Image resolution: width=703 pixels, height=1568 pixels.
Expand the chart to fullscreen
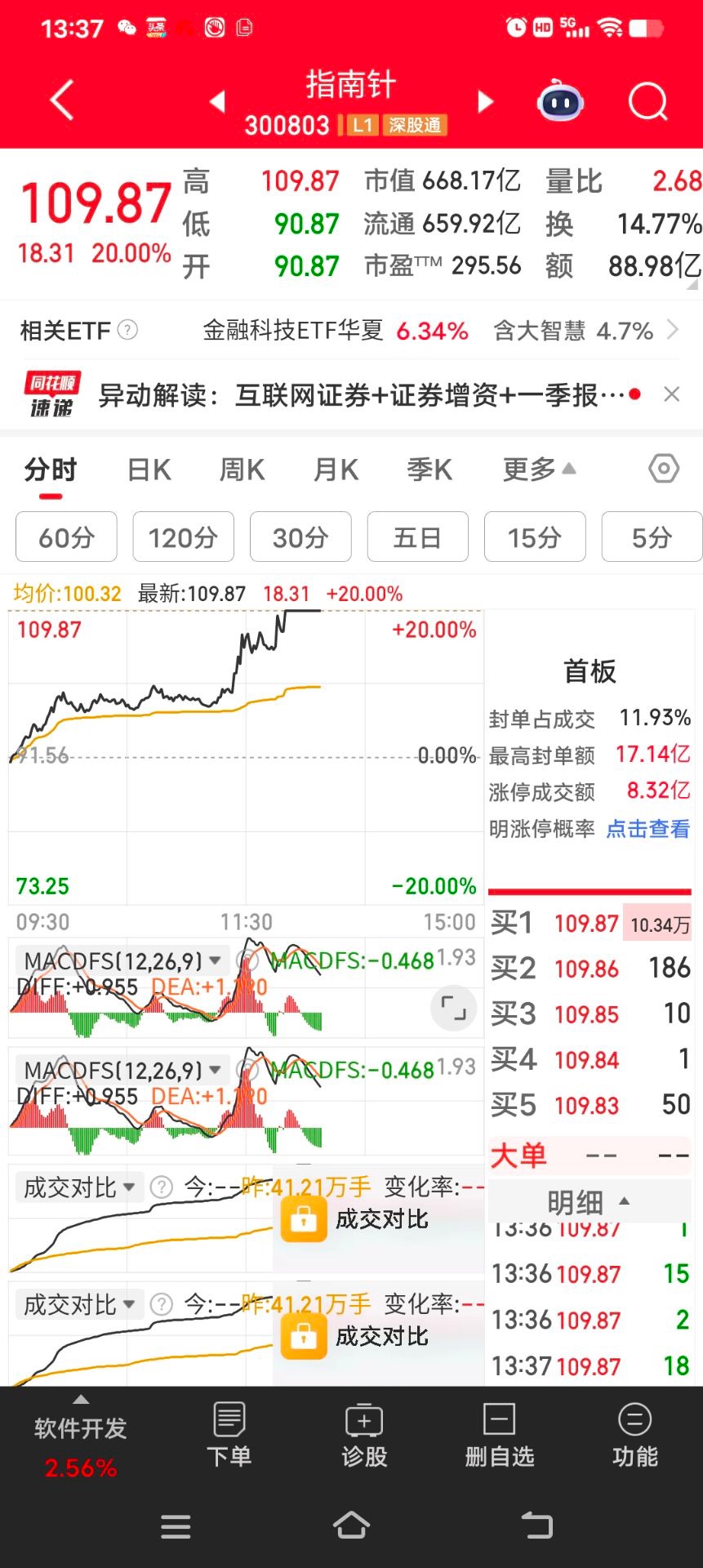(453, 1009)
